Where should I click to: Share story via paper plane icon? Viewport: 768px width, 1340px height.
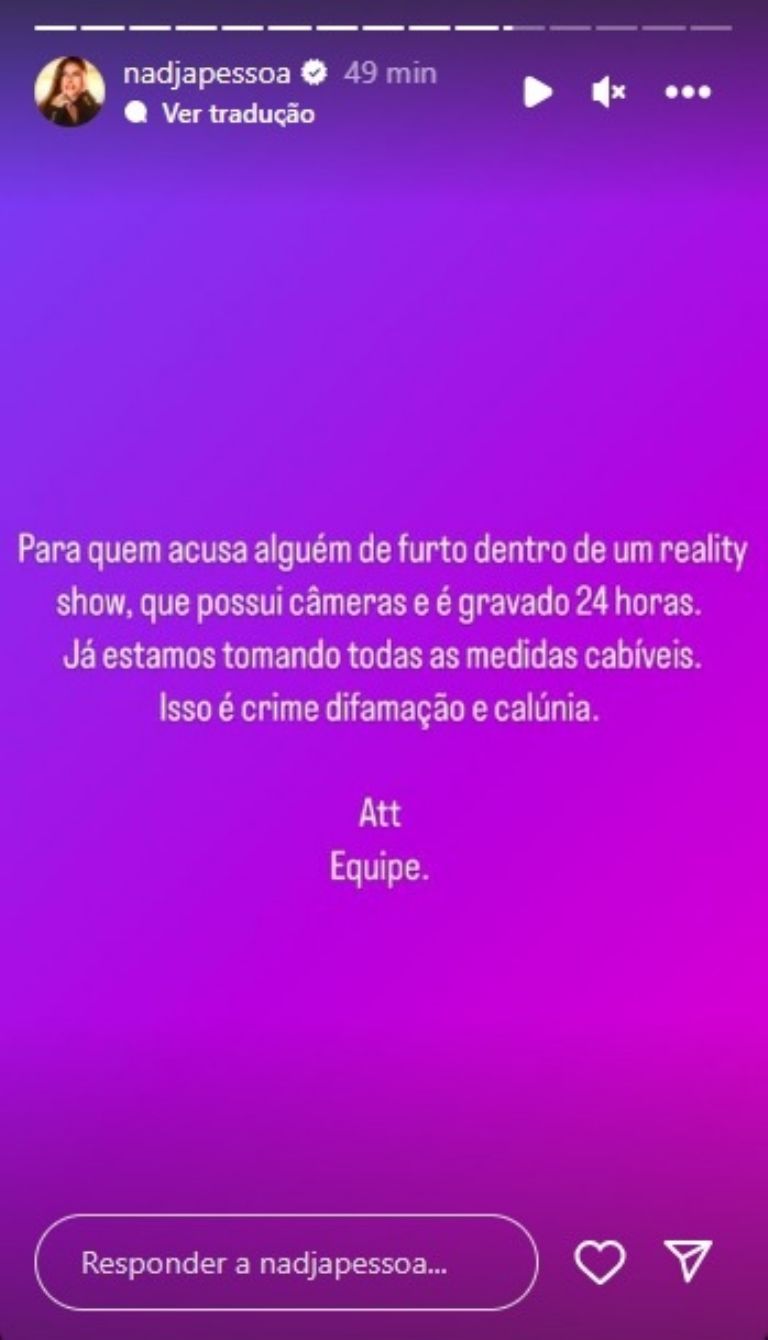click(x=688, y=1261)
